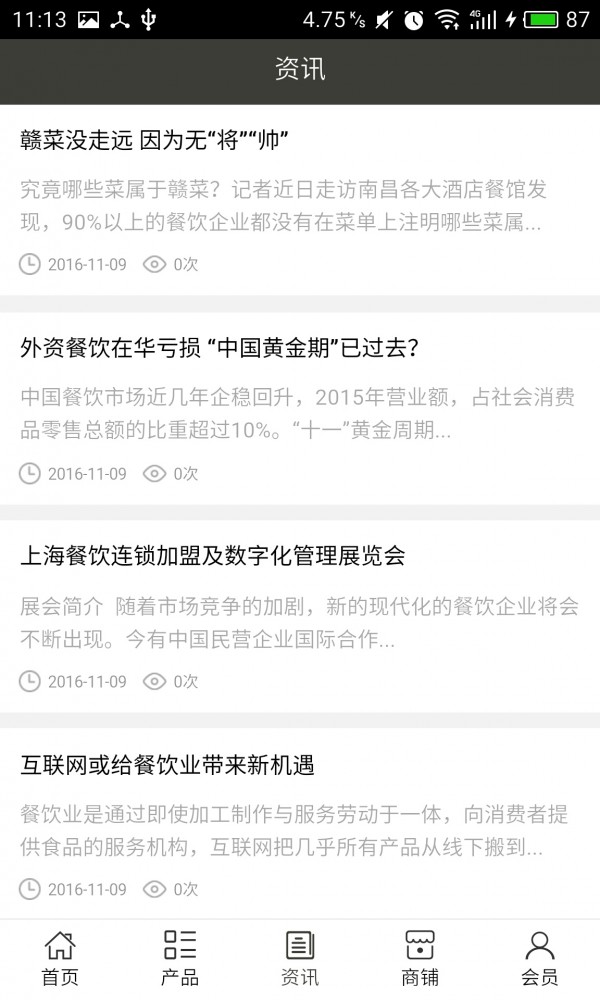
Task: Switch to the 产品 tab
Action: 180,958
